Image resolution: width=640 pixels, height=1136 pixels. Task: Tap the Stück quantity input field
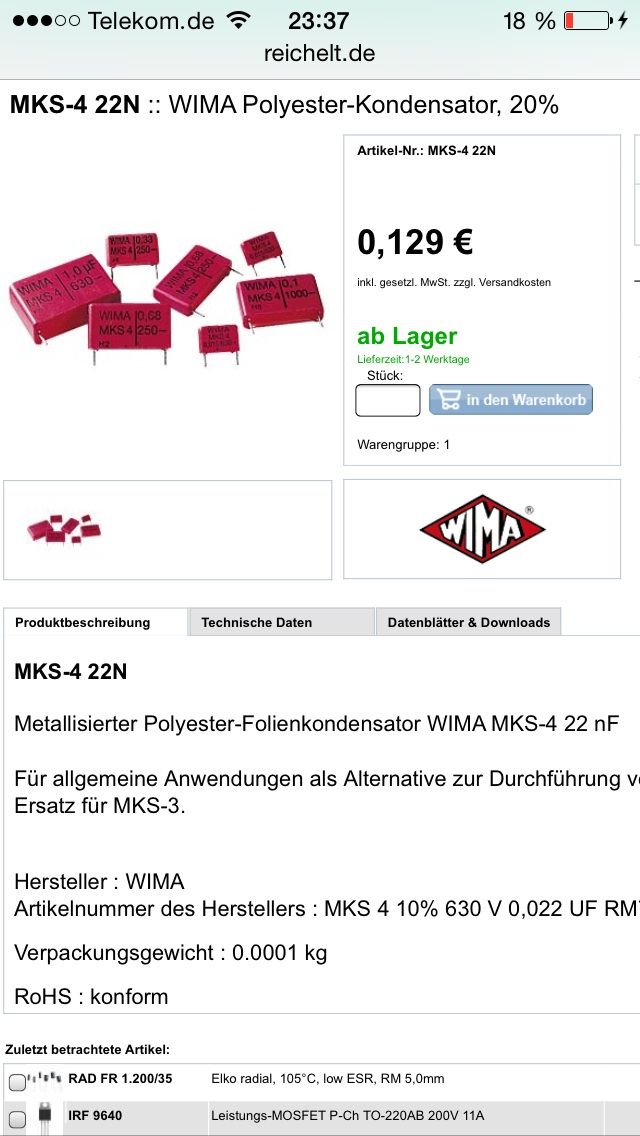tap(388, 400)
